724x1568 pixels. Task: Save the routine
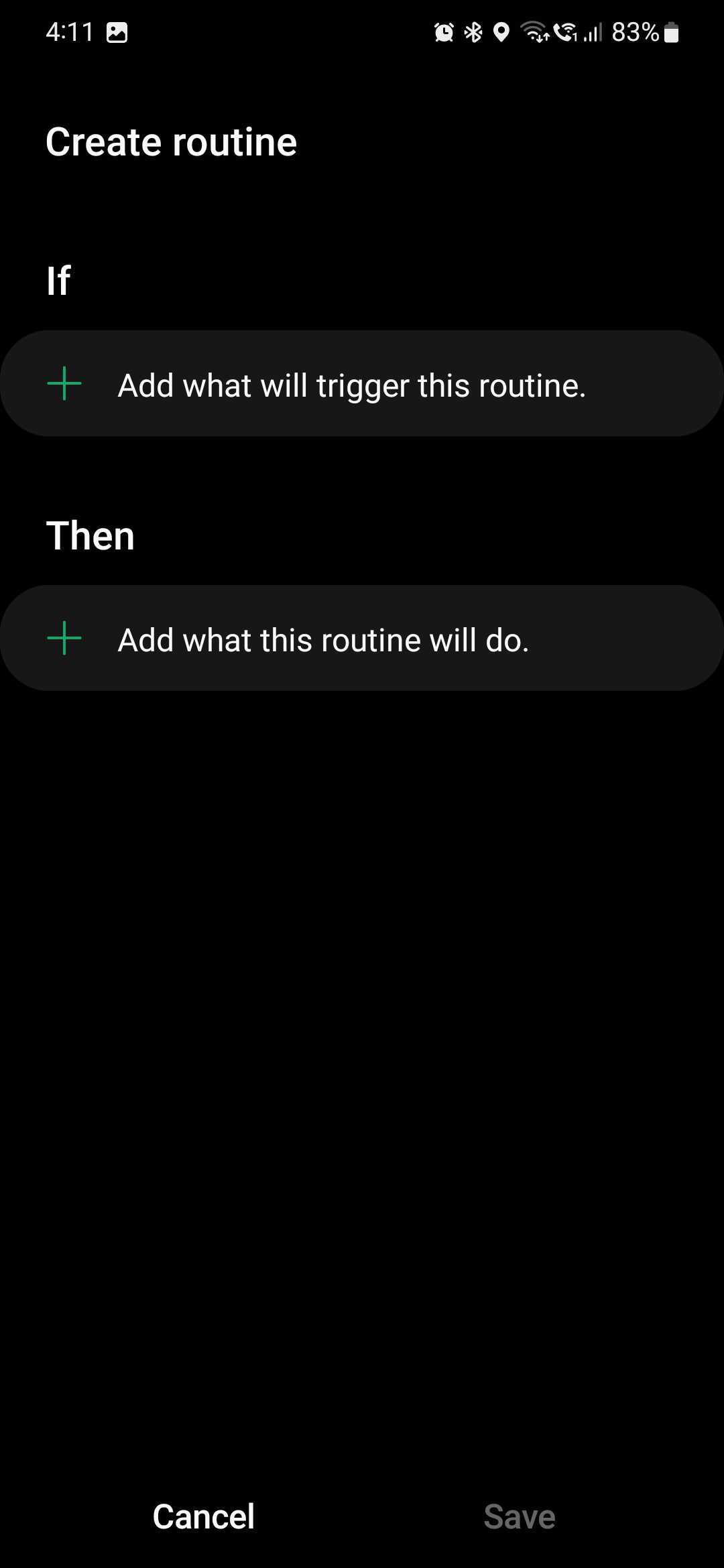(x=520, y=1516)
